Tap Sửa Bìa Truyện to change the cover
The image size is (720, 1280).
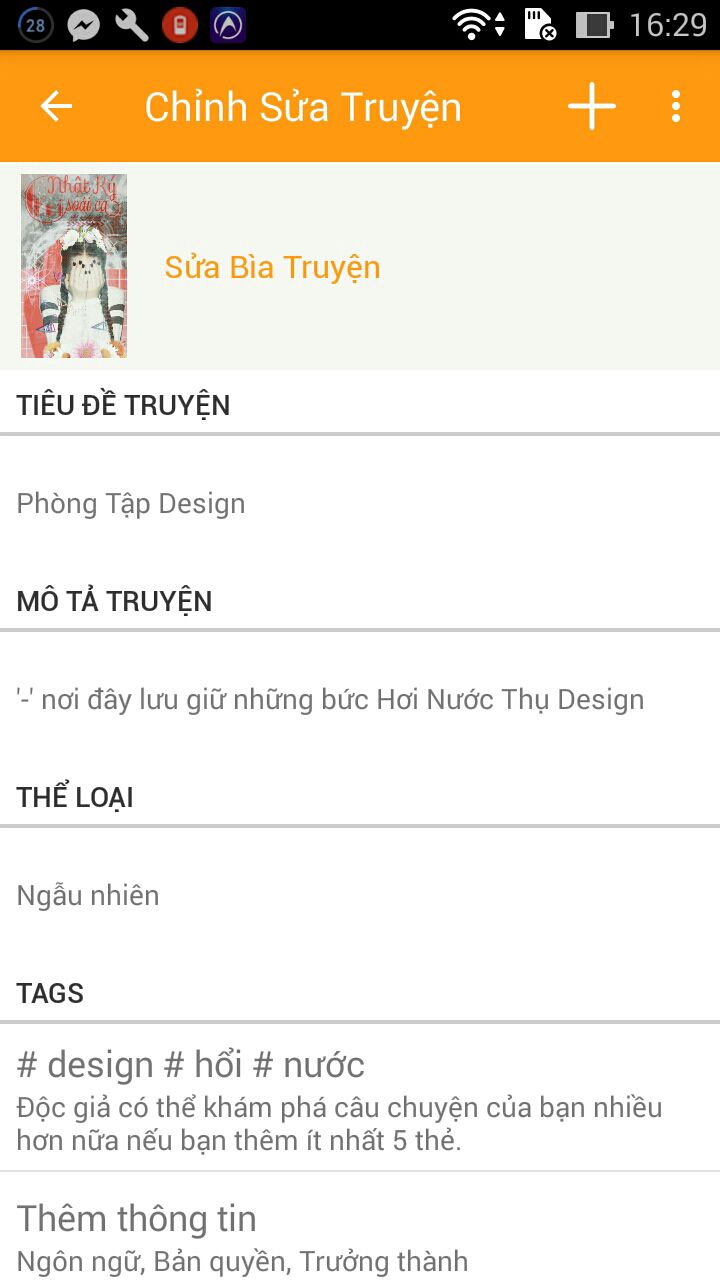pyautogui.click(x=272, y=267)
